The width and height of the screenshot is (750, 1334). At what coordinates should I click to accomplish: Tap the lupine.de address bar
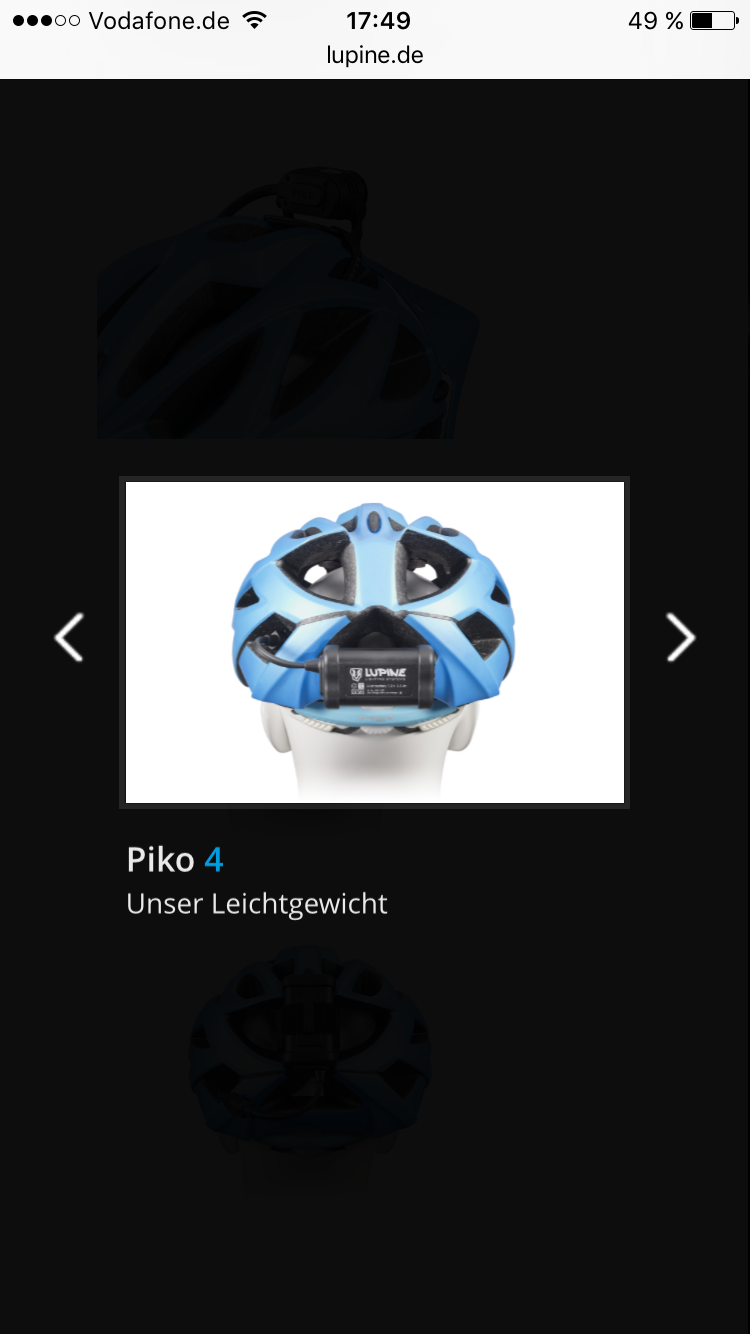(x=375, y=56)
